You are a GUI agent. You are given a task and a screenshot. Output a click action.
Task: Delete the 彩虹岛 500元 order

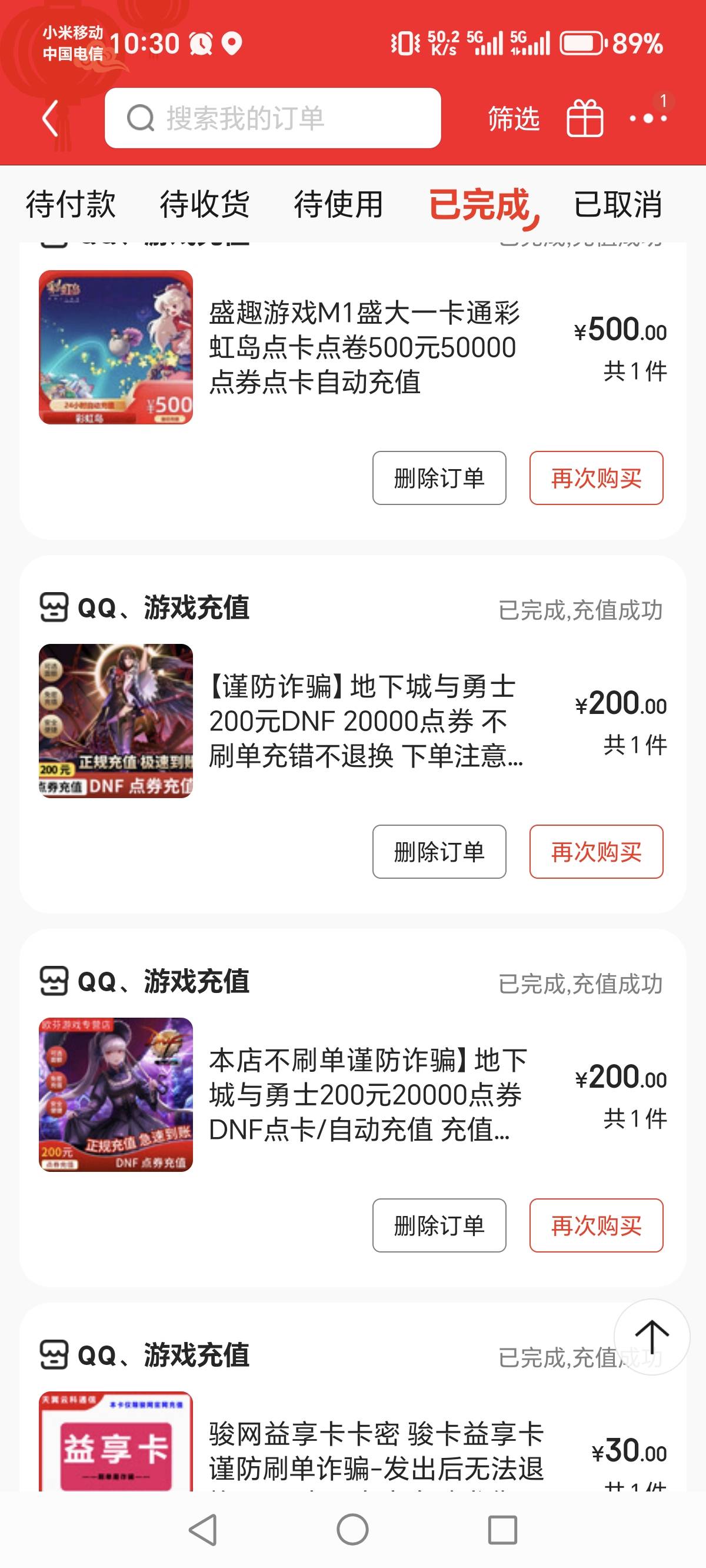(x=439, y=478)
